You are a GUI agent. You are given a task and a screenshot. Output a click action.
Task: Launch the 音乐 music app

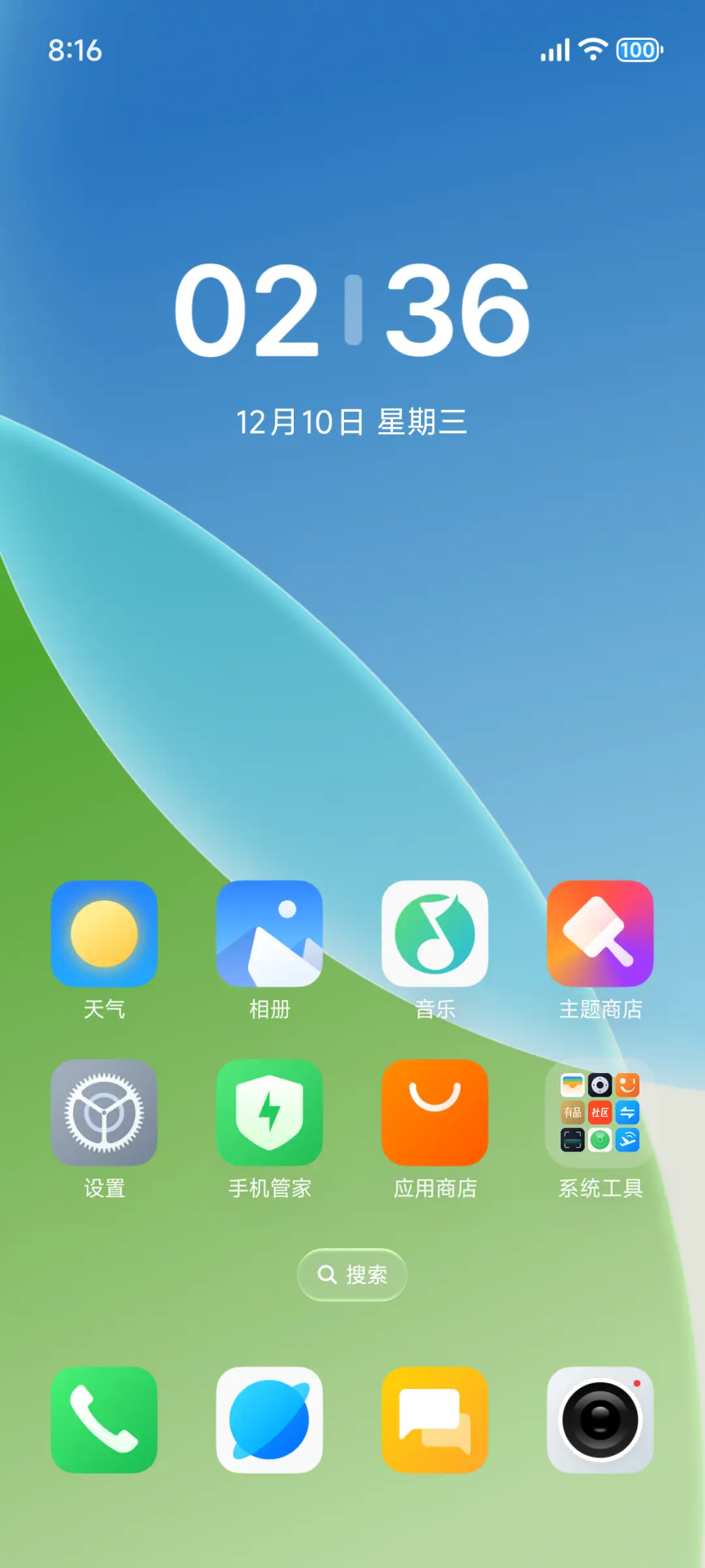click(x=435, y=933)
